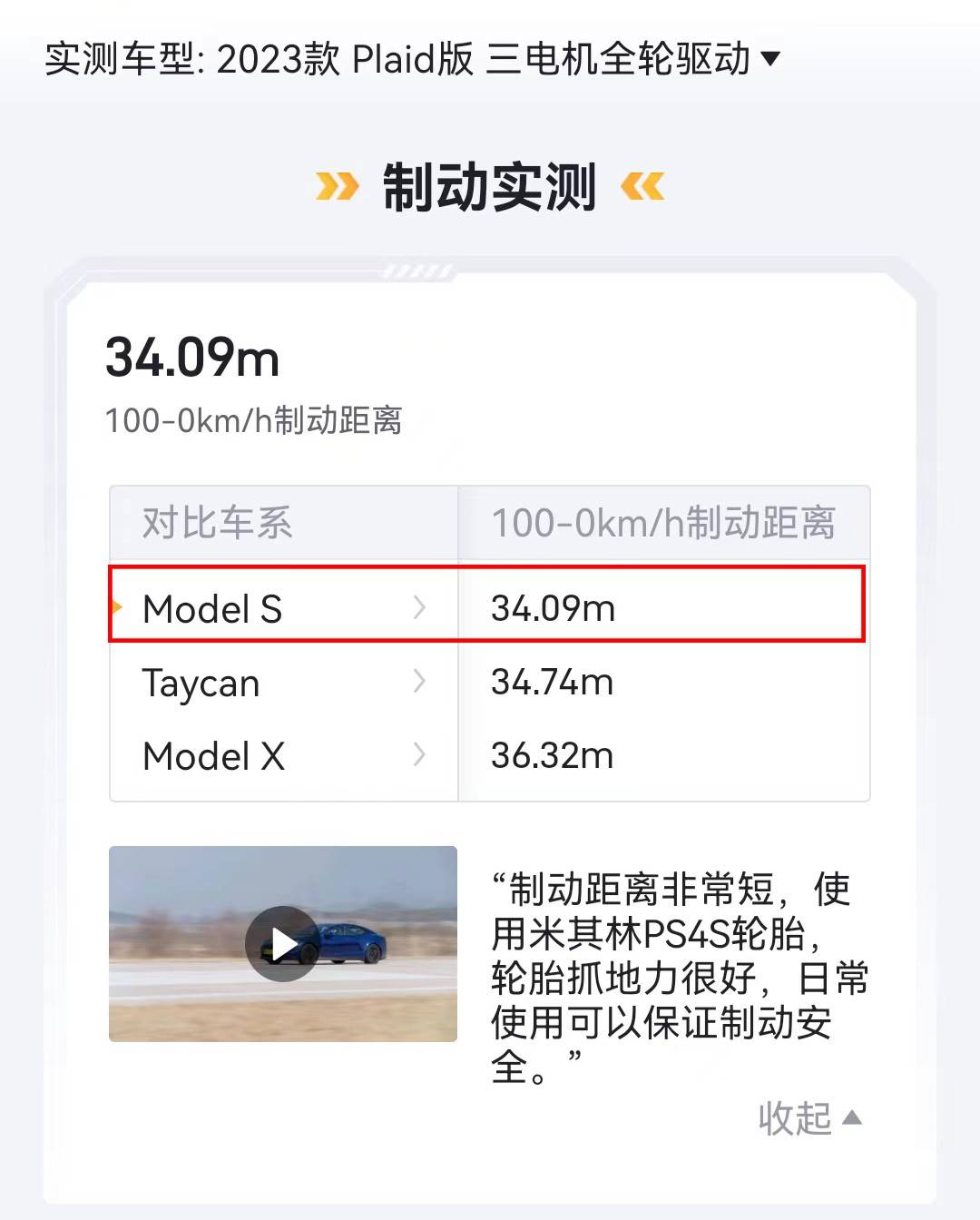
Task: Open the Model X comparison row
Action: coord(283,756)
